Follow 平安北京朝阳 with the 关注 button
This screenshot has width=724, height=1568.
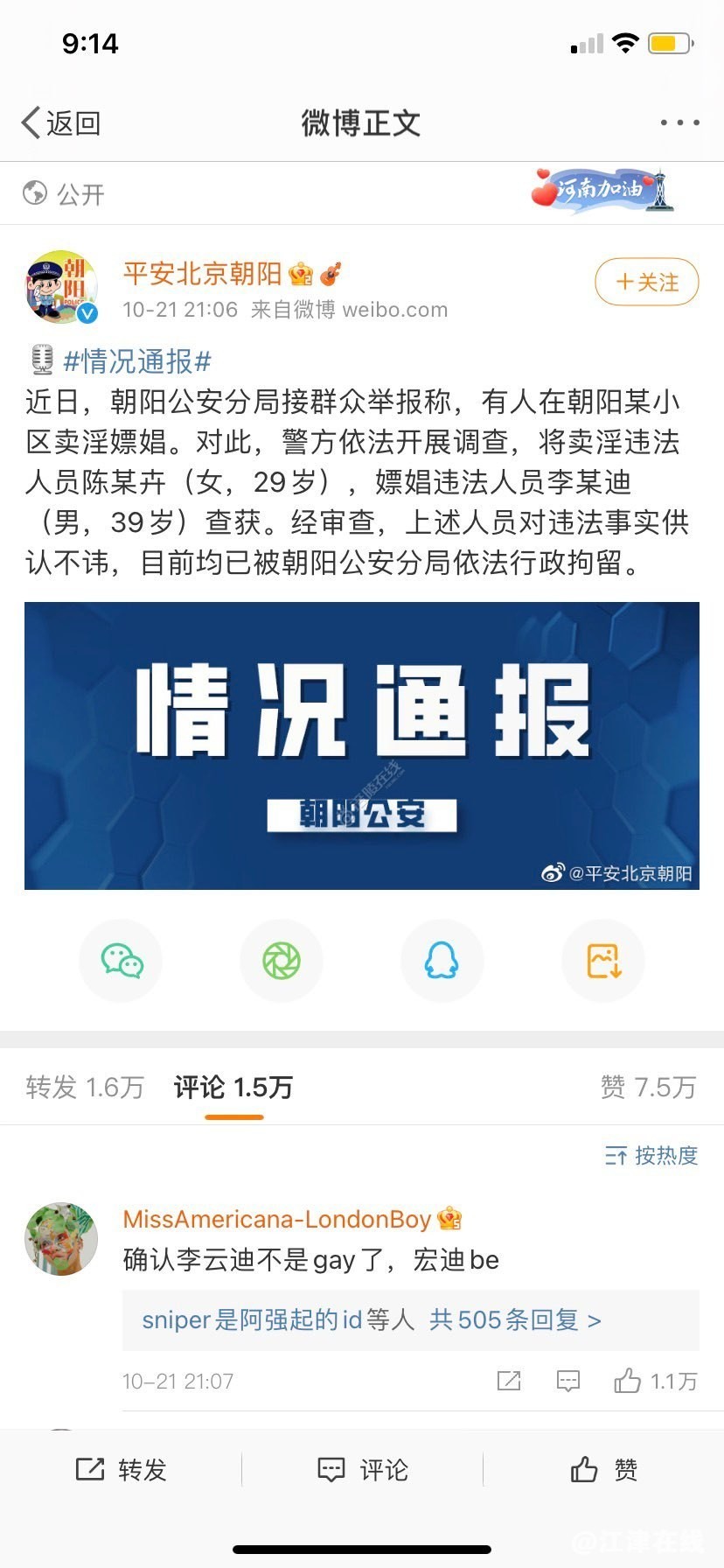(x=646, y=282)
